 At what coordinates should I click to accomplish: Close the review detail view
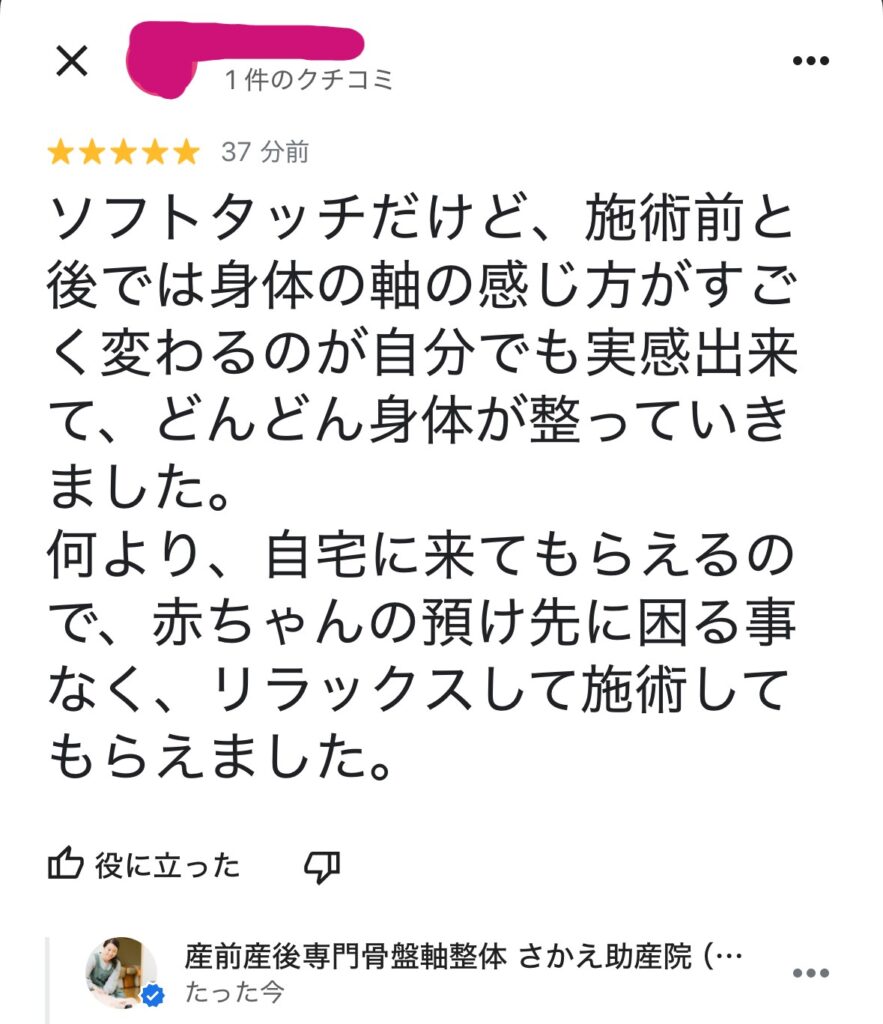coord(71,62)
